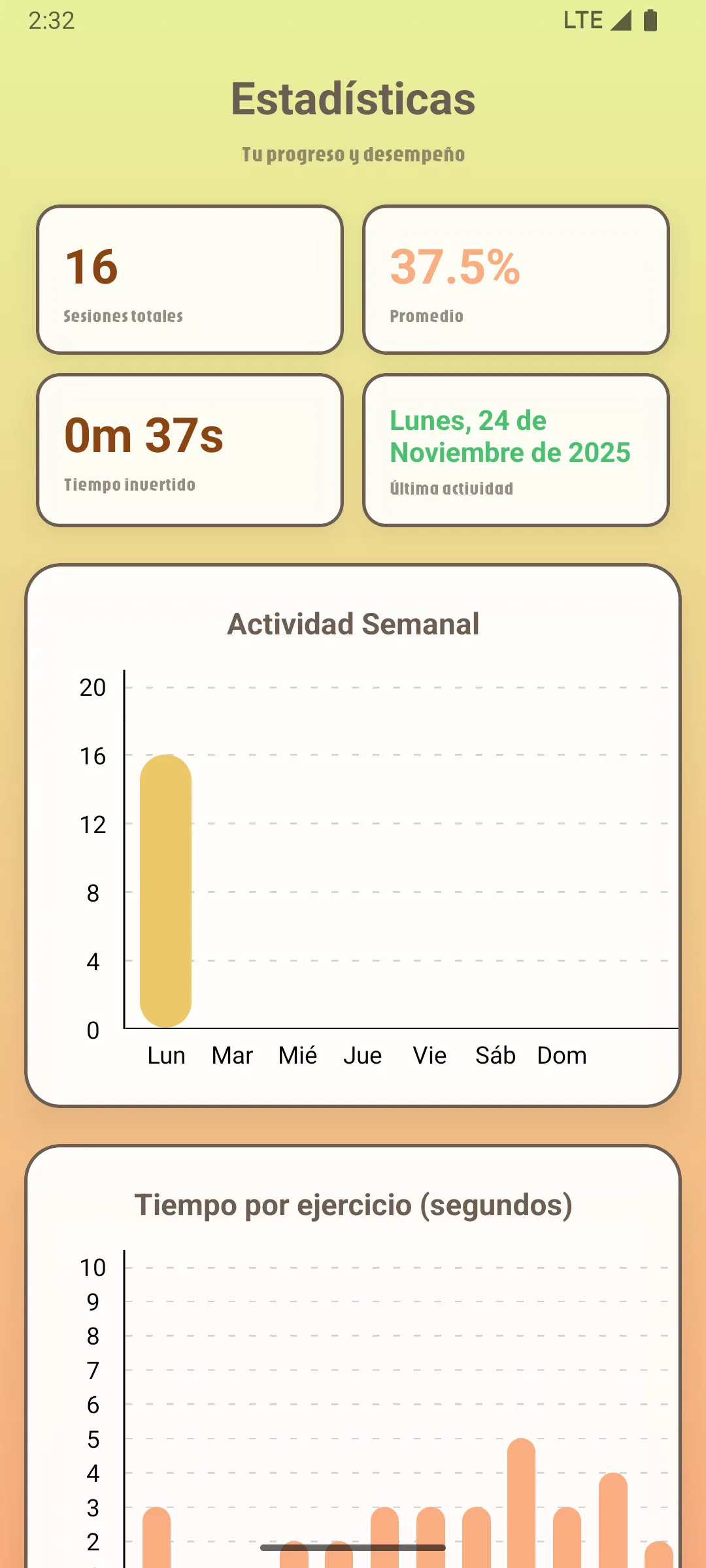Select the Lun bar in Actividad Semanal

click(165, 890)
